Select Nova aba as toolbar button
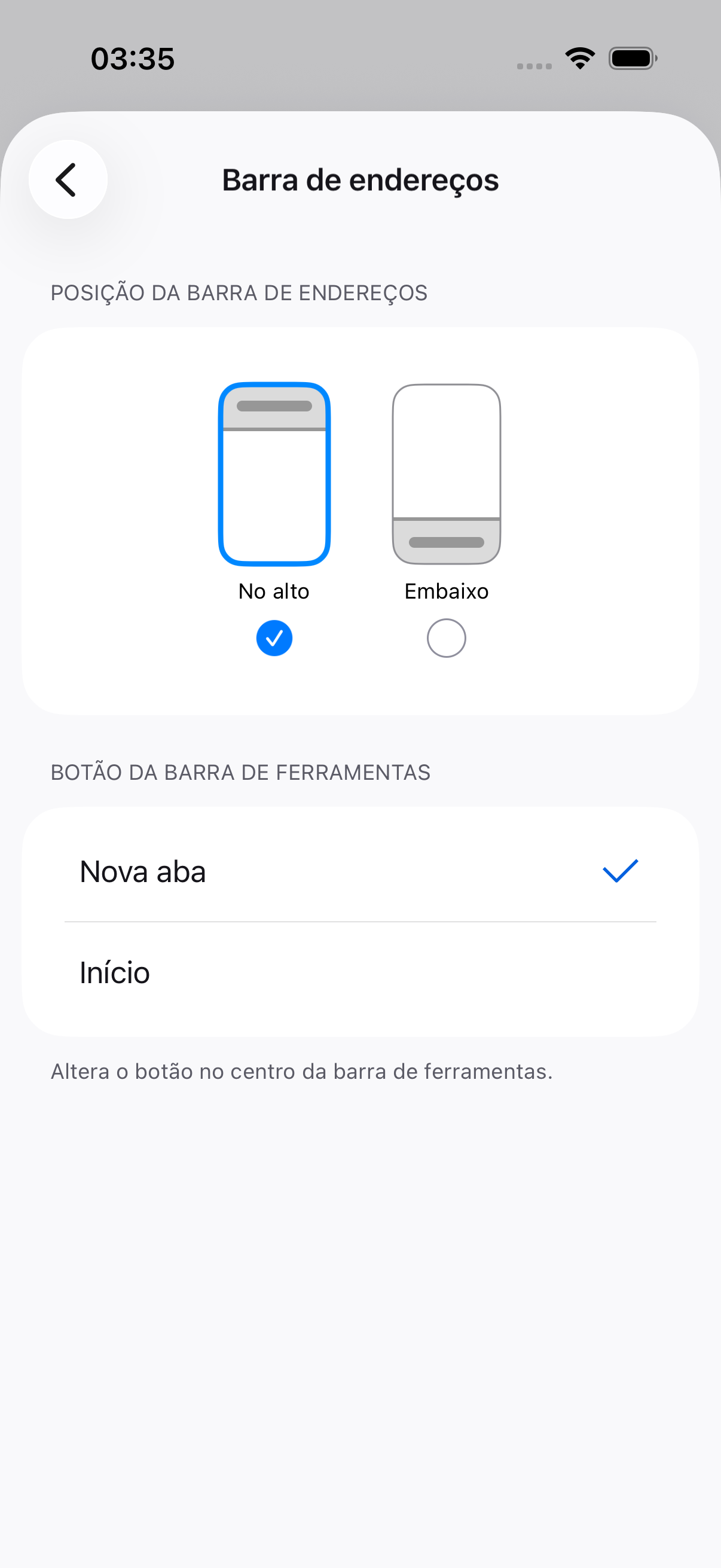Image resolution: width=721 pixels, height=1568 pixels. point(360,871)
